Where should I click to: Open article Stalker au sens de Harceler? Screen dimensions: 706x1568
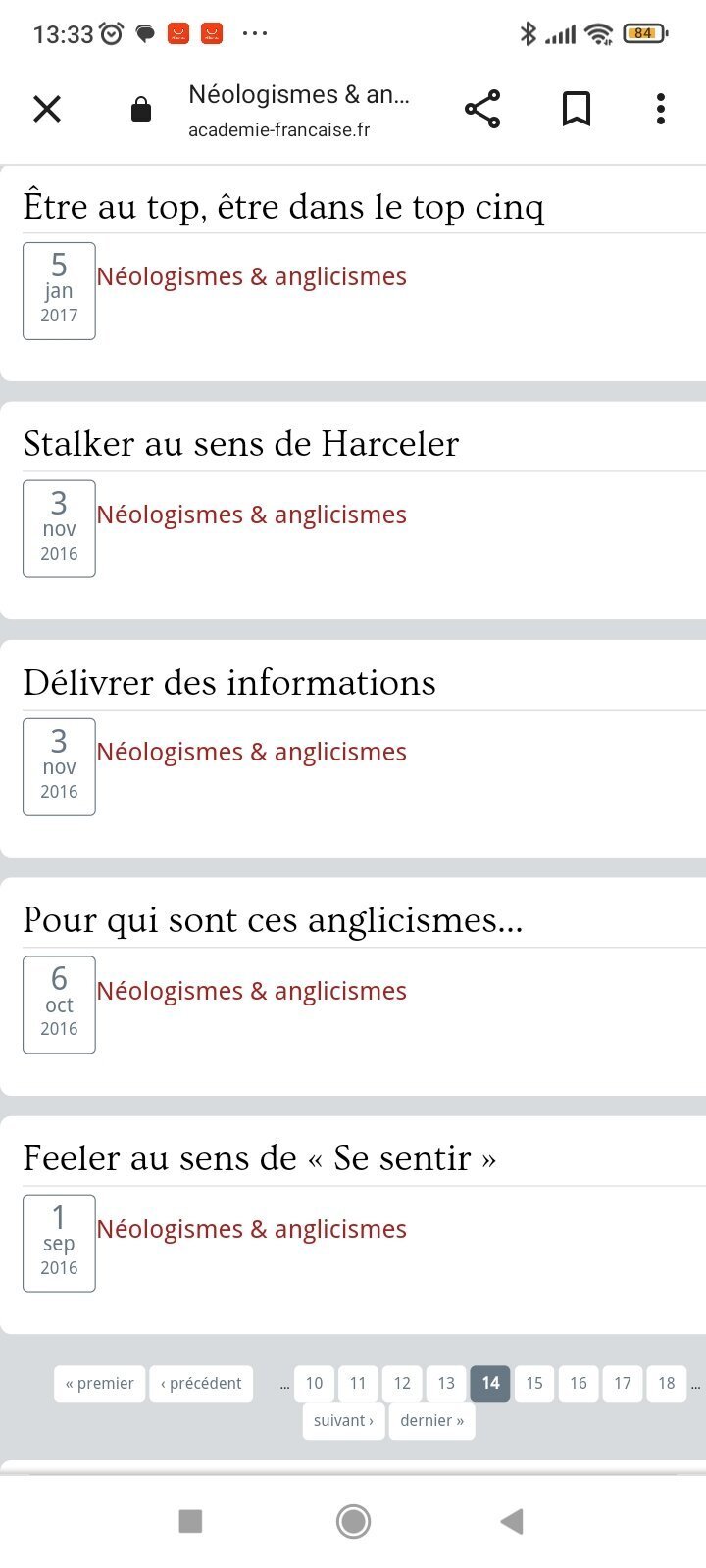tap(241, 444)
